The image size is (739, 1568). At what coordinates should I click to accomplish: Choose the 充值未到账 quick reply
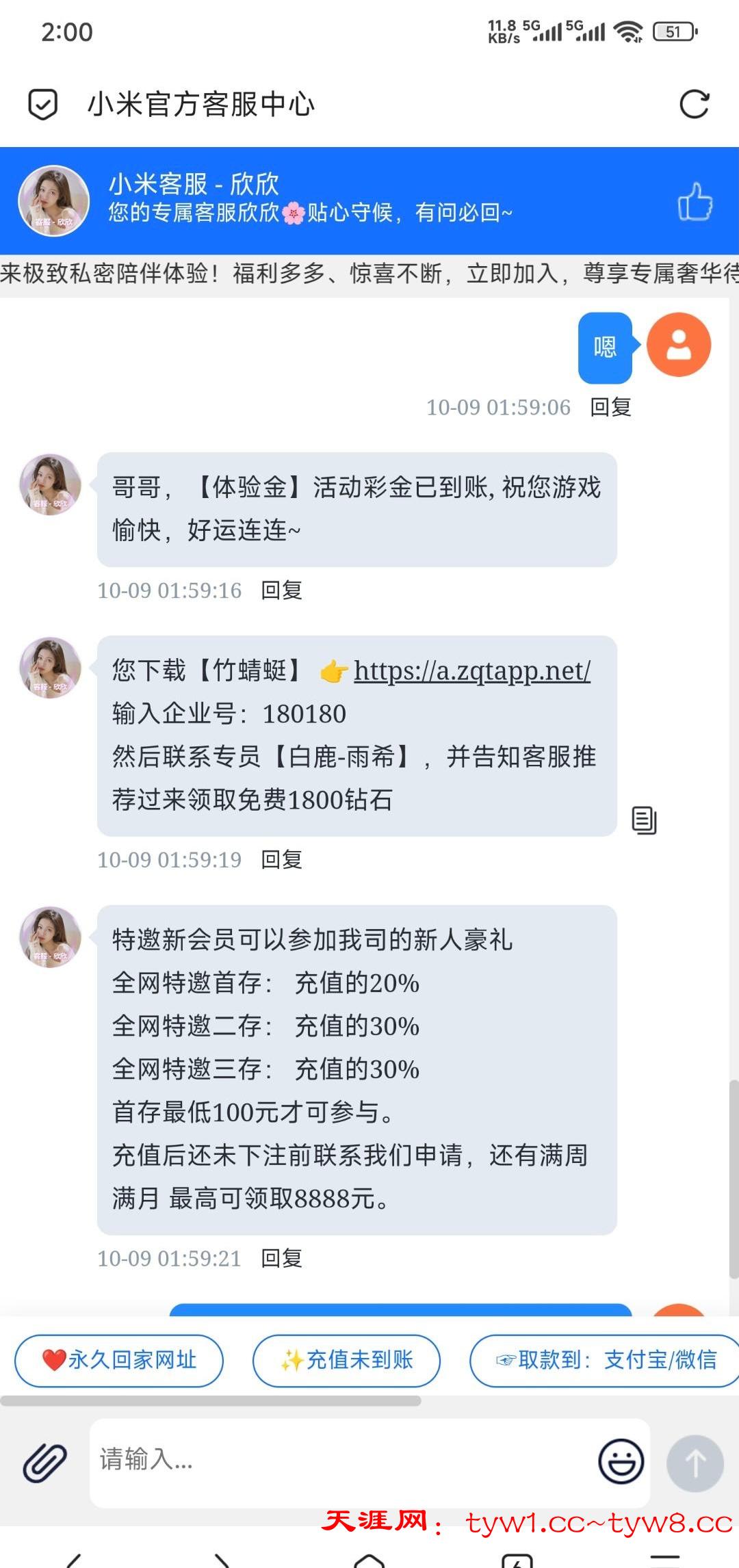(346, 1360)
